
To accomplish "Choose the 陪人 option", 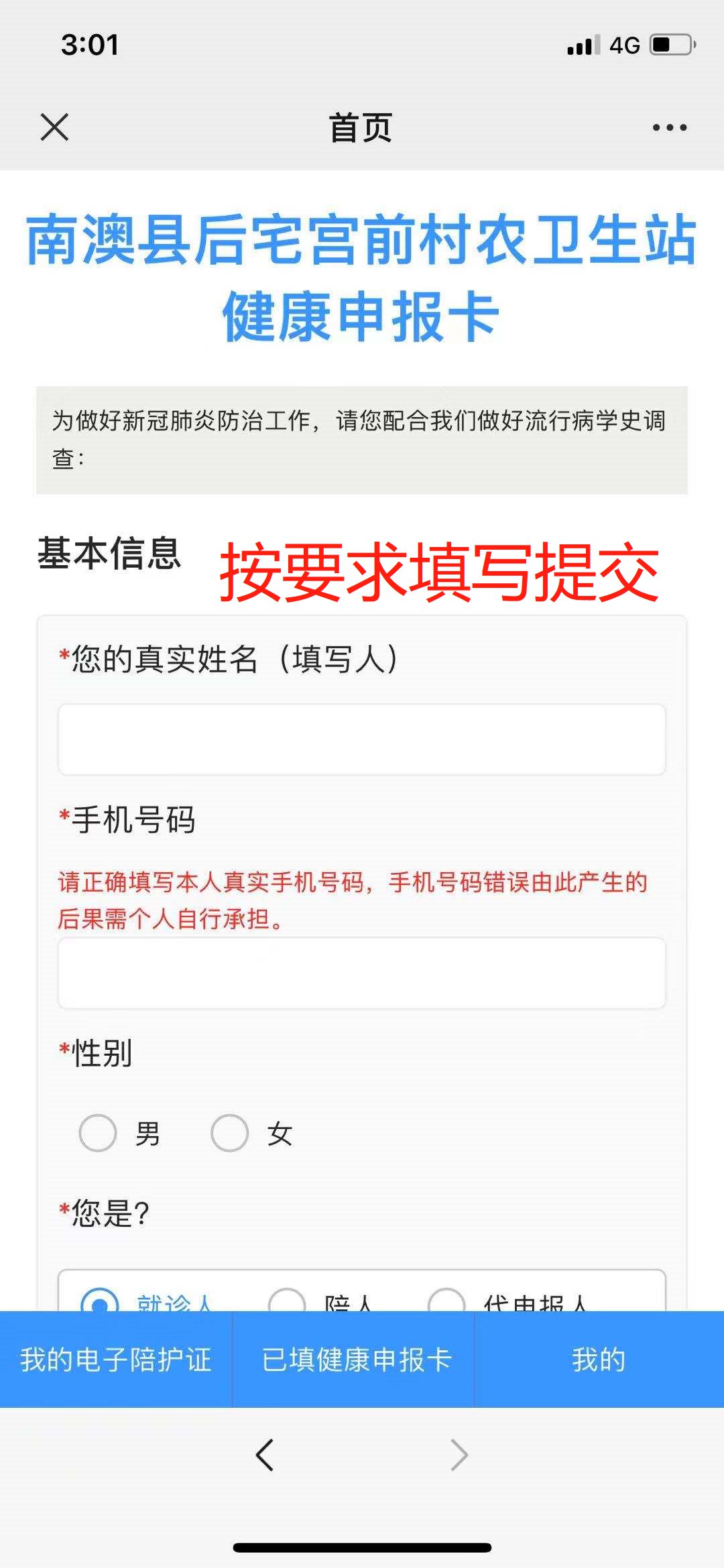I will (287, 1302).
